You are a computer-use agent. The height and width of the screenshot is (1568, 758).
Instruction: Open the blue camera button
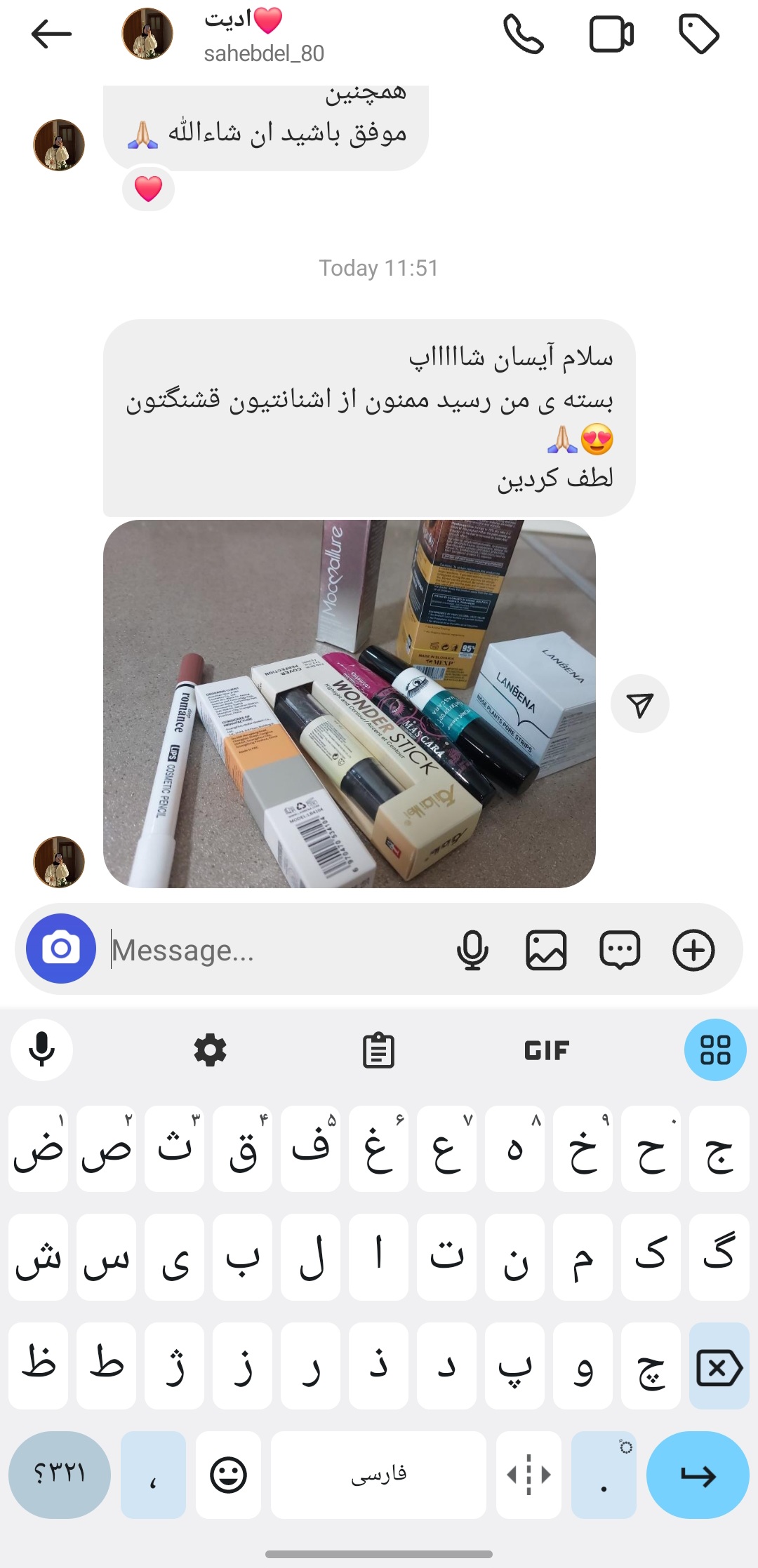pos(61,949)
